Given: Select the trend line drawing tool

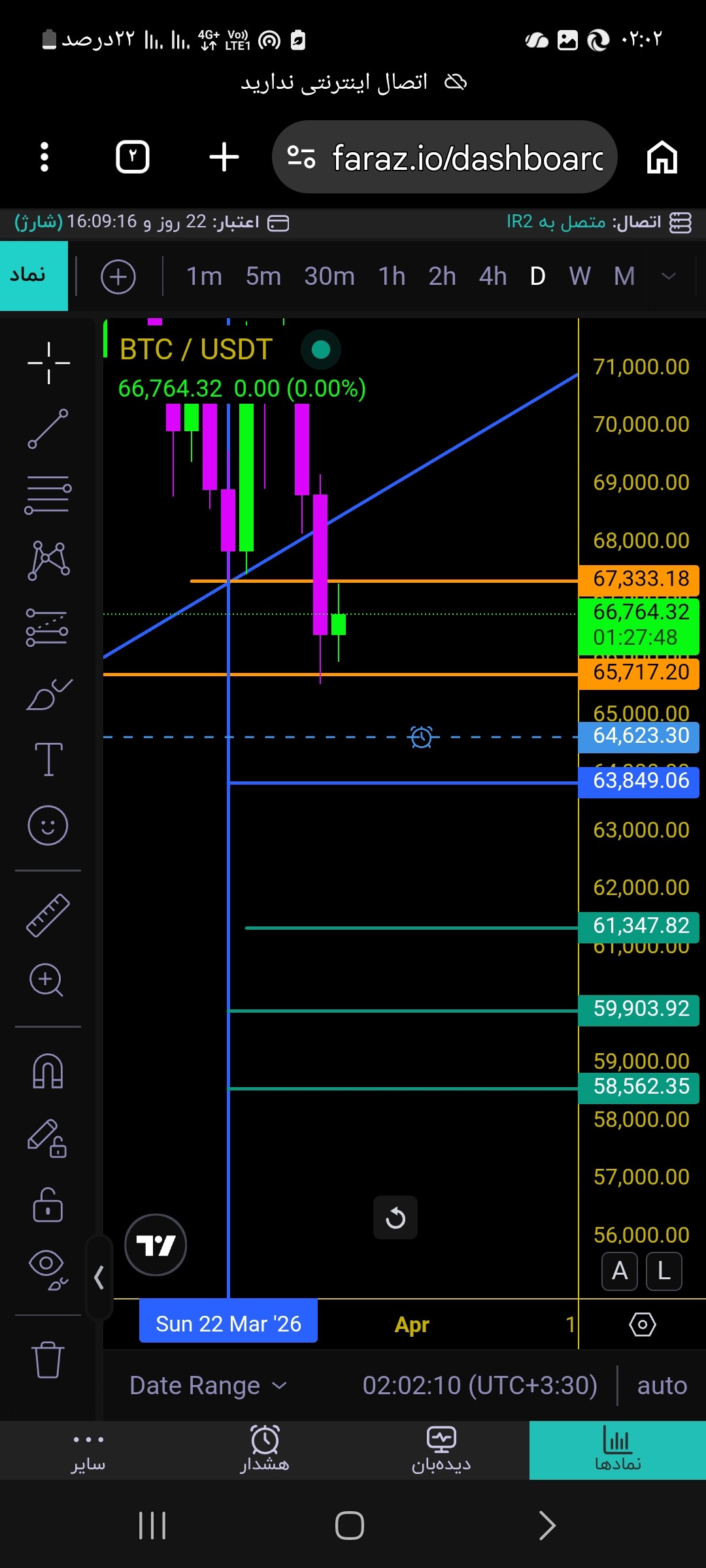Looking at the screenshot, I should click(x=48, y=429).
